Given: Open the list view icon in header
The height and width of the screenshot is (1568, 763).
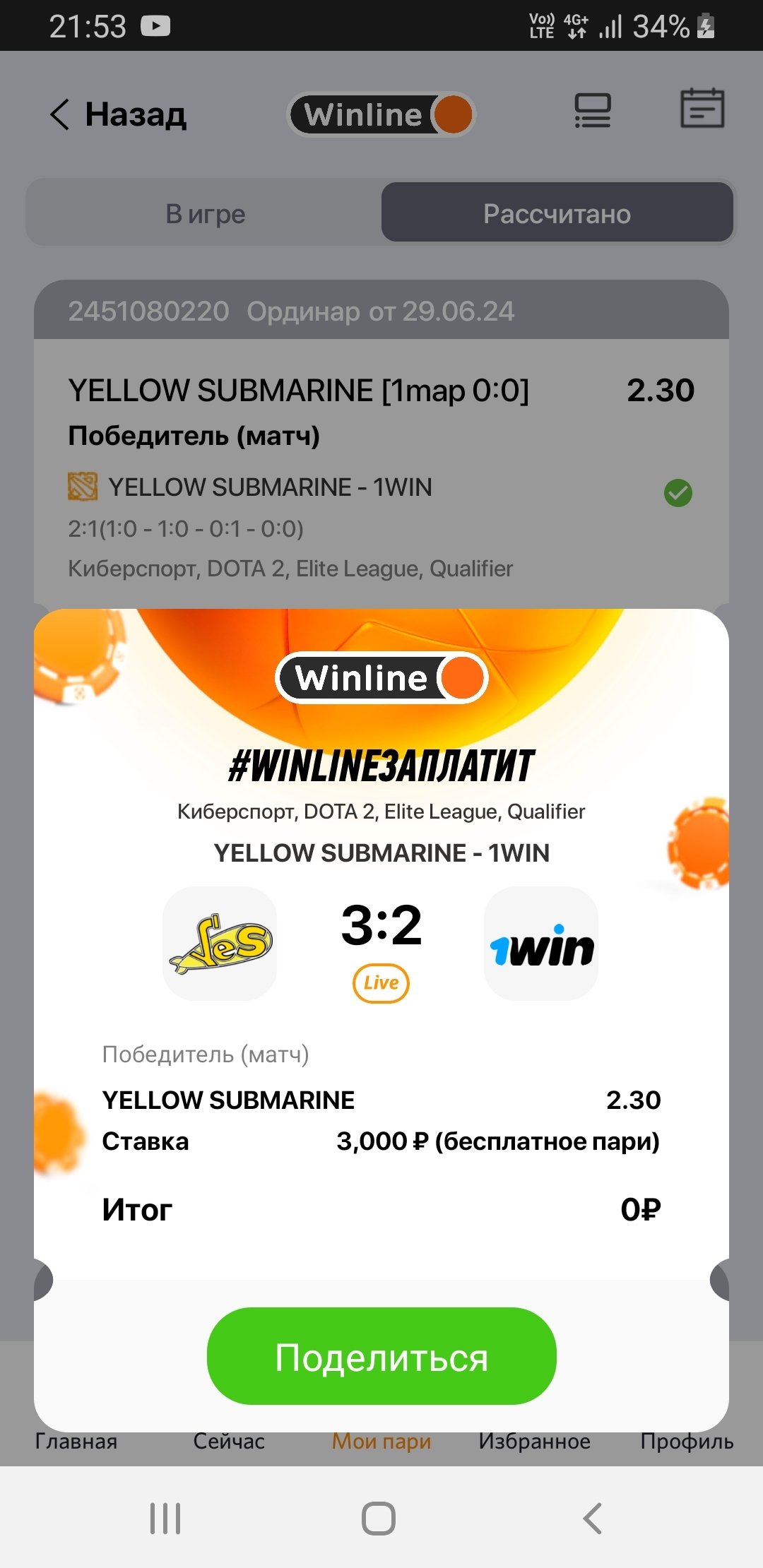Looking at the screenshot, I should point(592,112).
